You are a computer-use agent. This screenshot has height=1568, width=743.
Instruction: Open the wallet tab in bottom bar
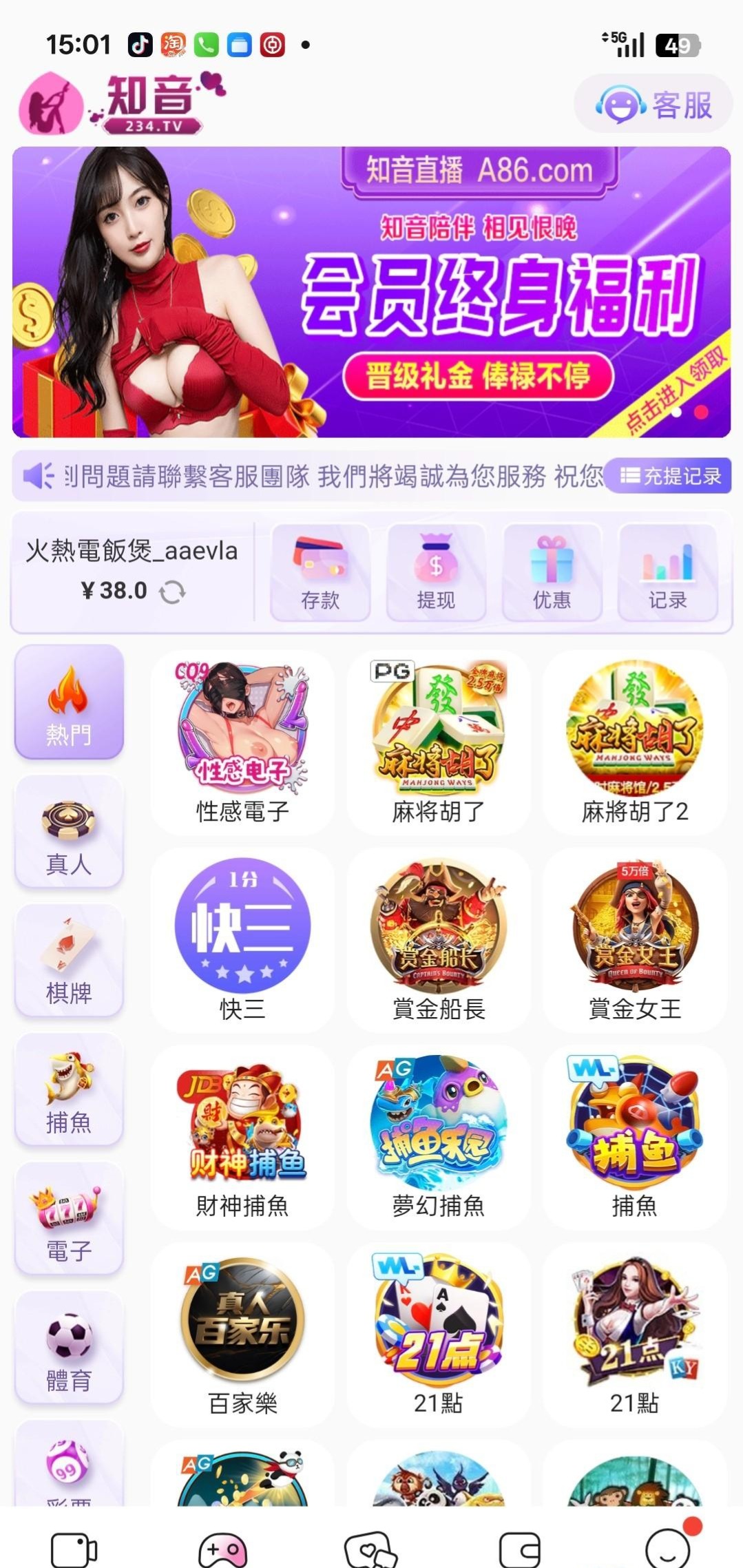[x=520, y=1549]
